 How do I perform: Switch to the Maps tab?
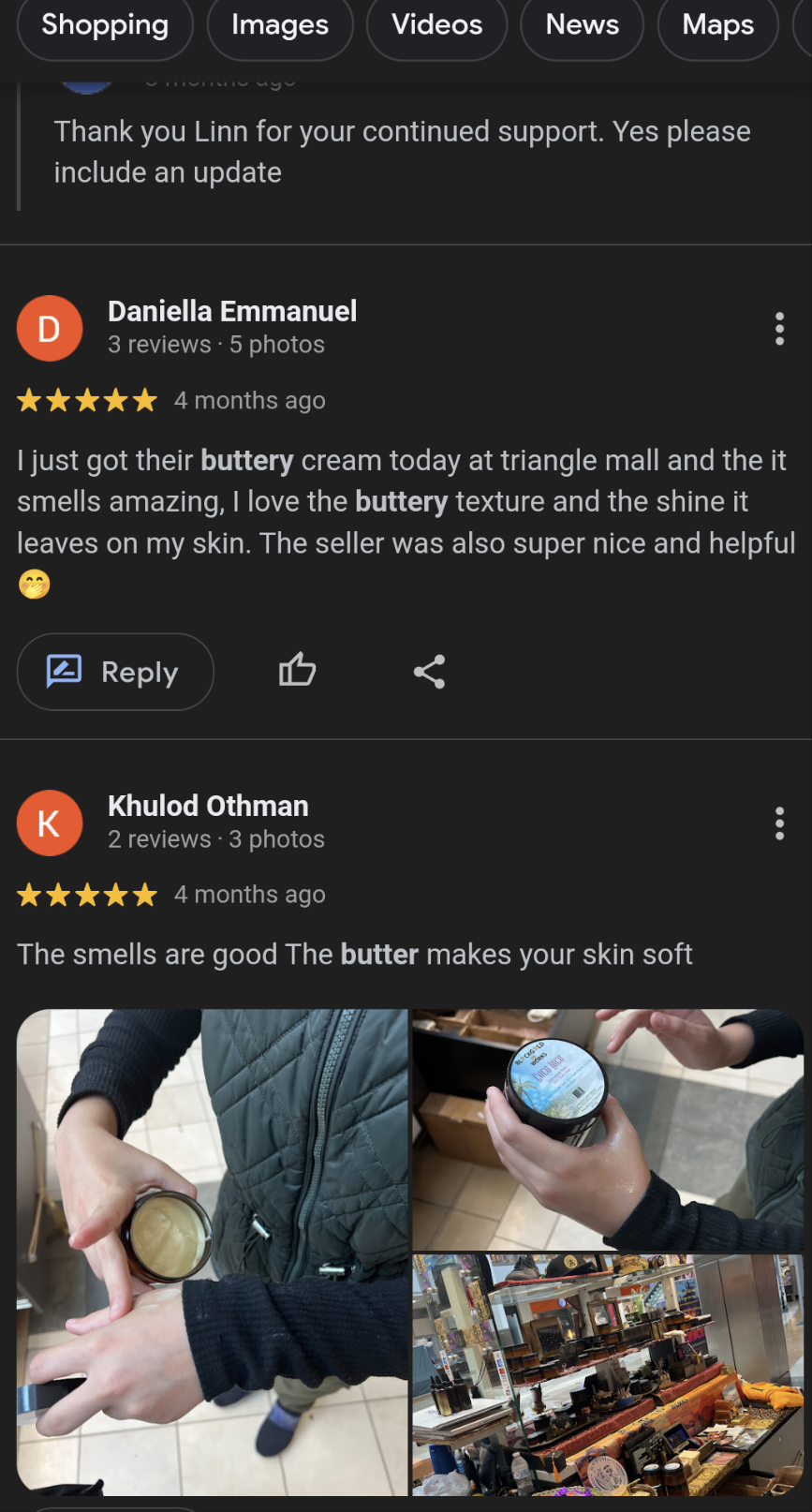coord(717,25)
